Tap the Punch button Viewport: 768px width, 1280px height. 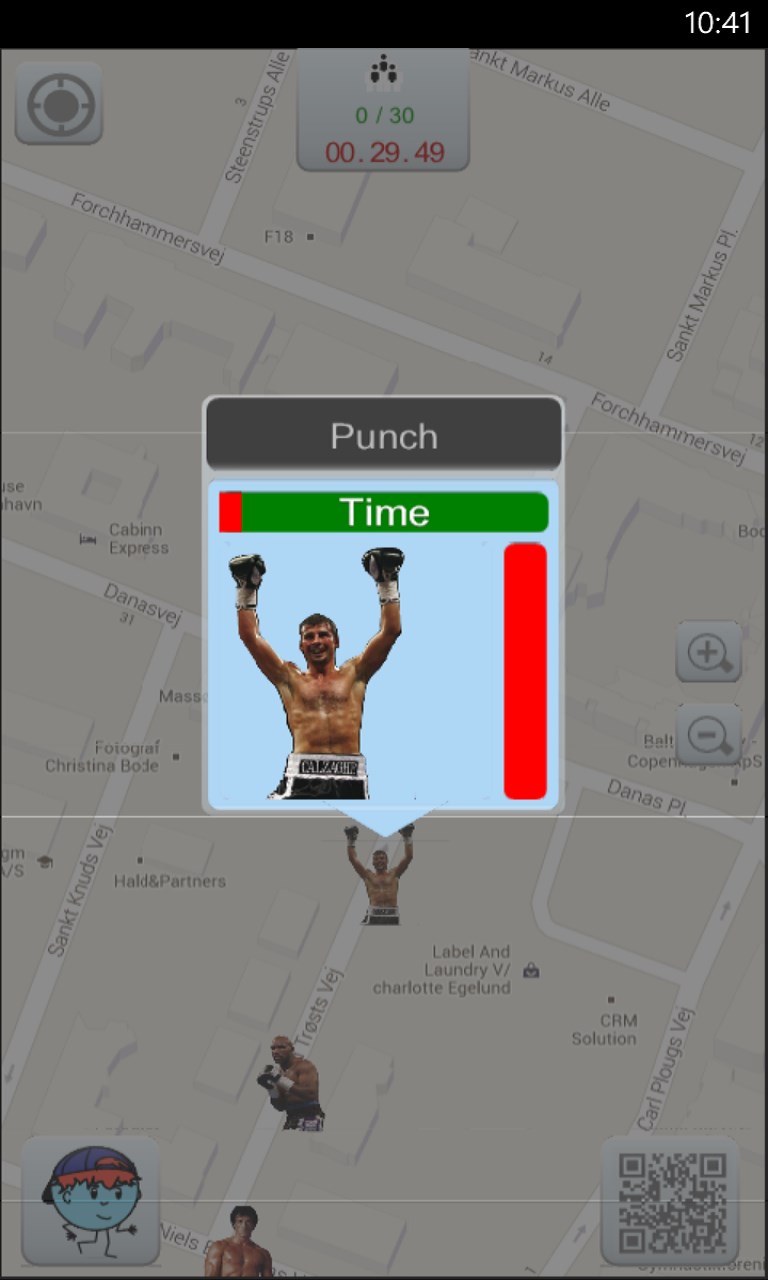384,436
